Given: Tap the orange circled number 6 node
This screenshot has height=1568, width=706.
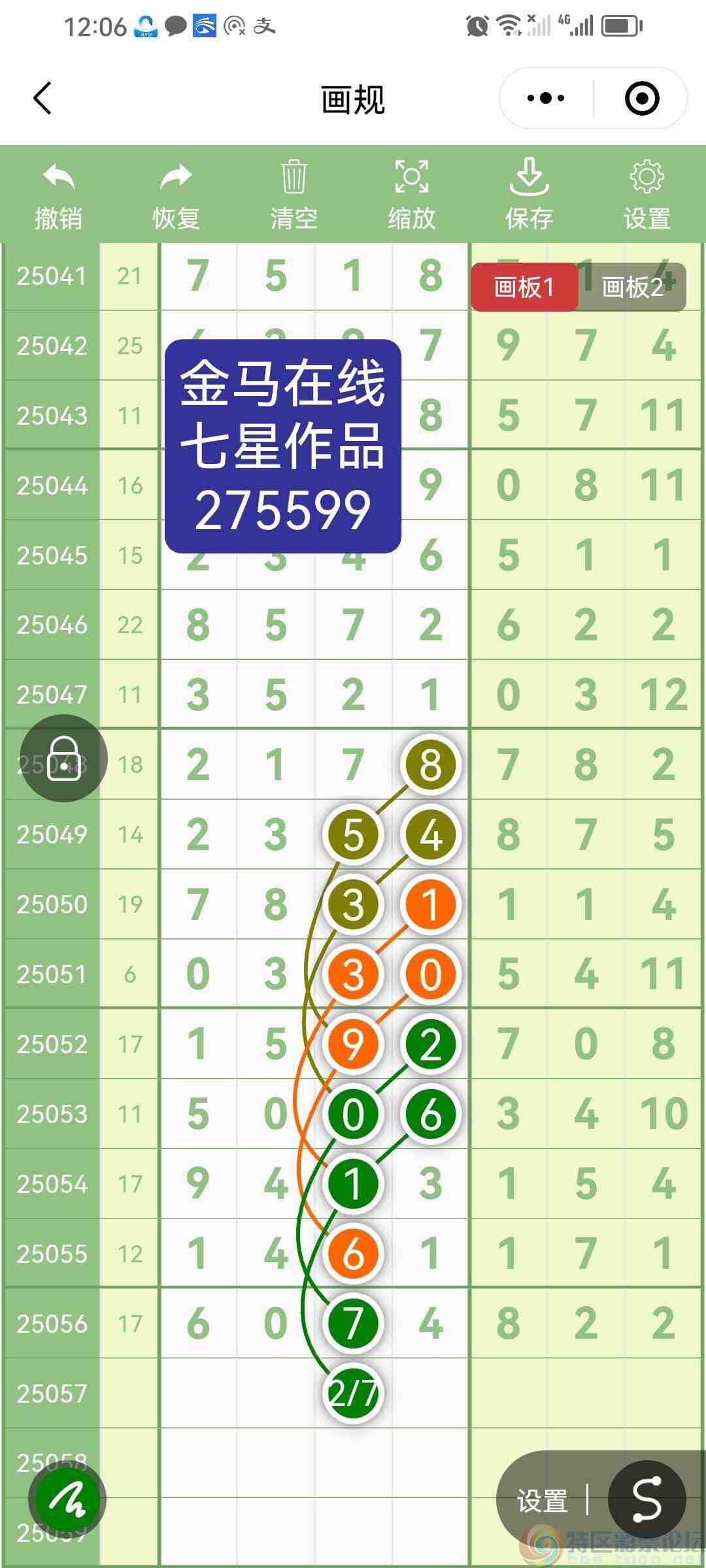Looking at the screenshot, I should coord(353,1253).
